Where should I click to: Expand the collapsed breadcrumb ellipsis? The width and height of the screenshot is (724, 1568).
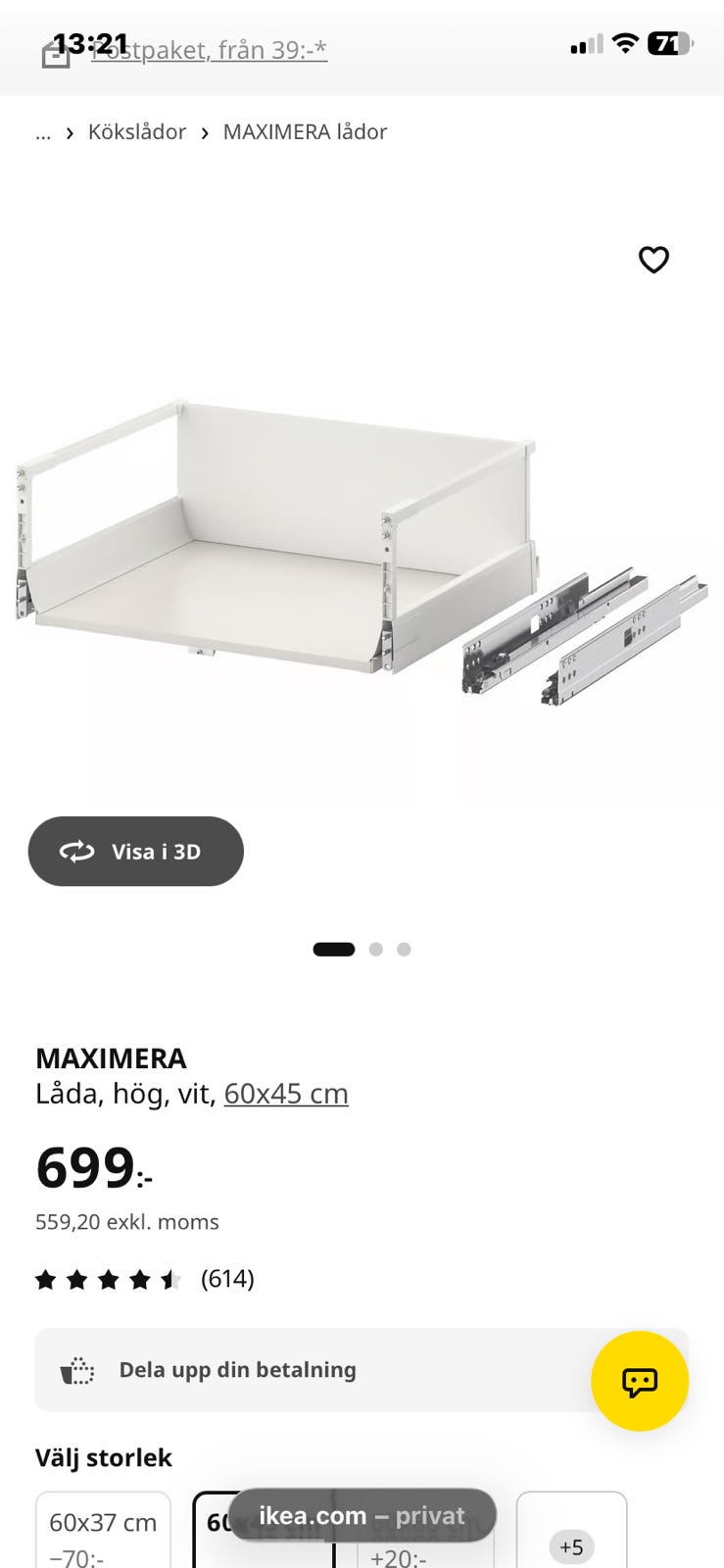click(43, 132)
